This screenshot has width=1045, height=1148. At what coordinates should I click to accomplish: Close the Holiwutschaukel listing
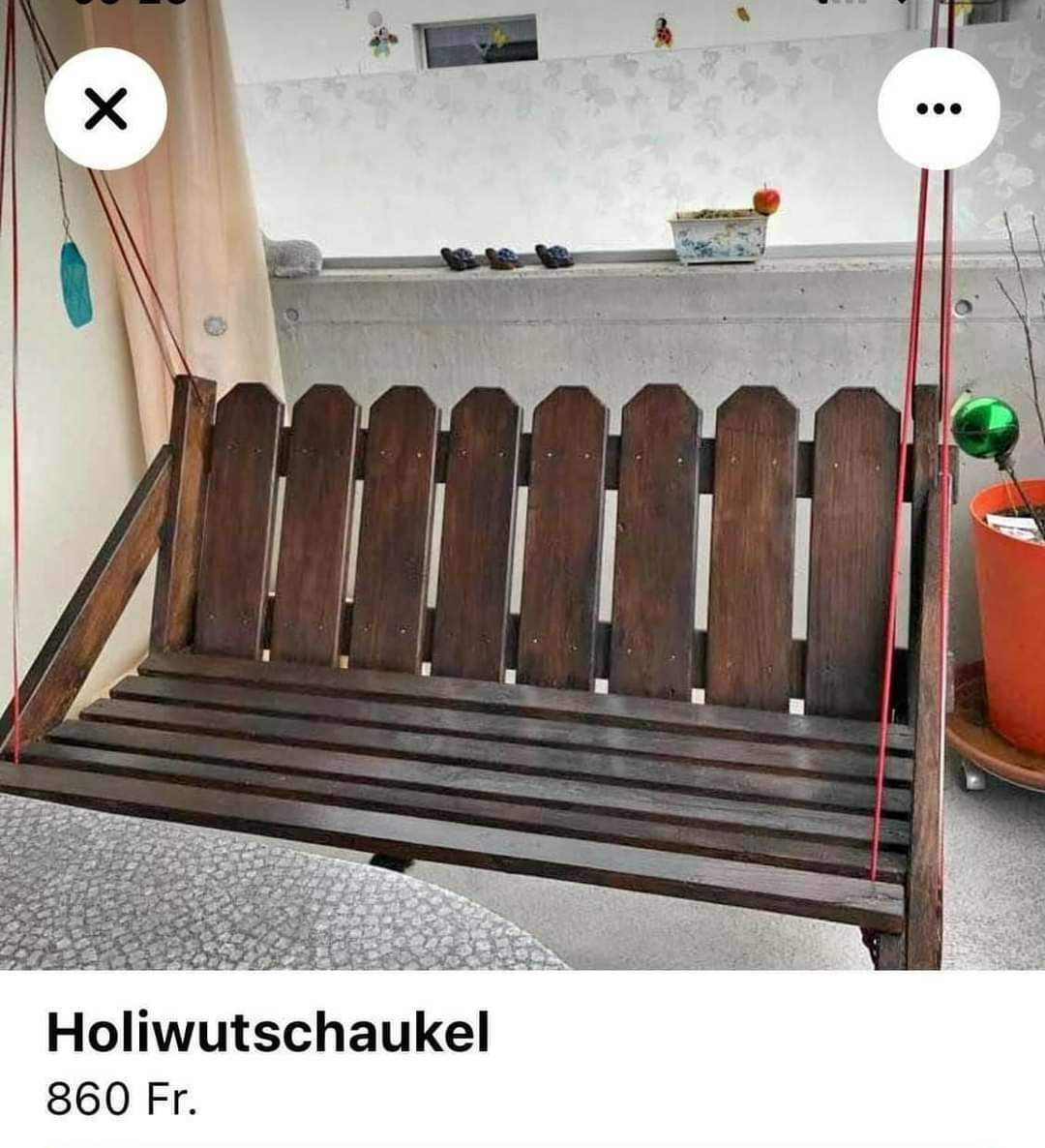(x=105, y=108)
